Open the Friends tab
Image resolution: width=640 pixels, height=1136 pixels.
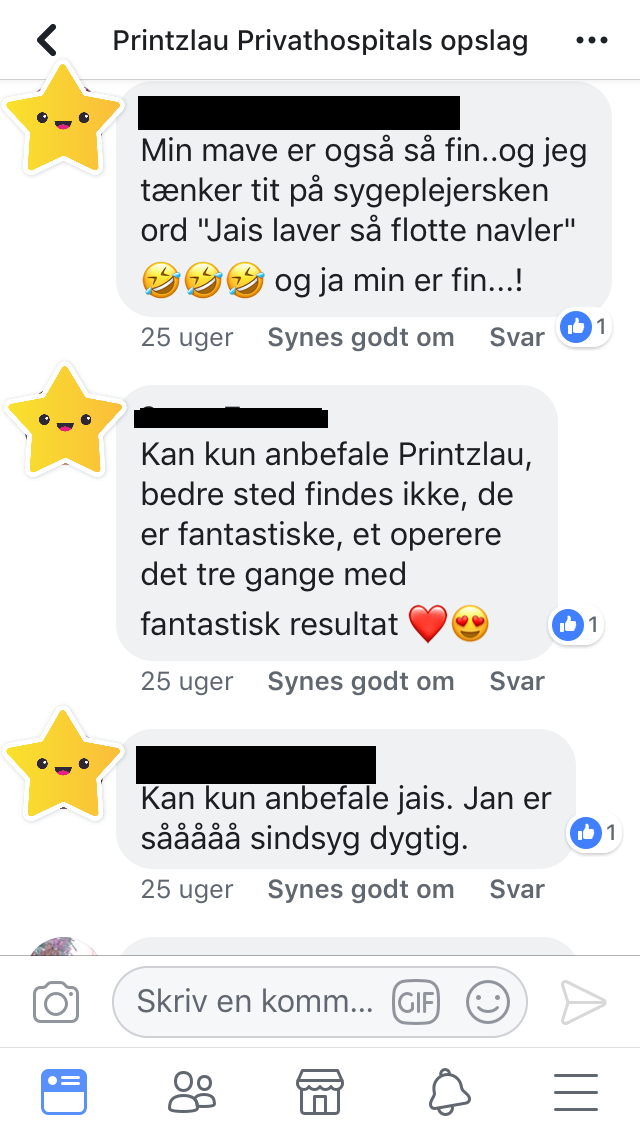click(192, 1092)
